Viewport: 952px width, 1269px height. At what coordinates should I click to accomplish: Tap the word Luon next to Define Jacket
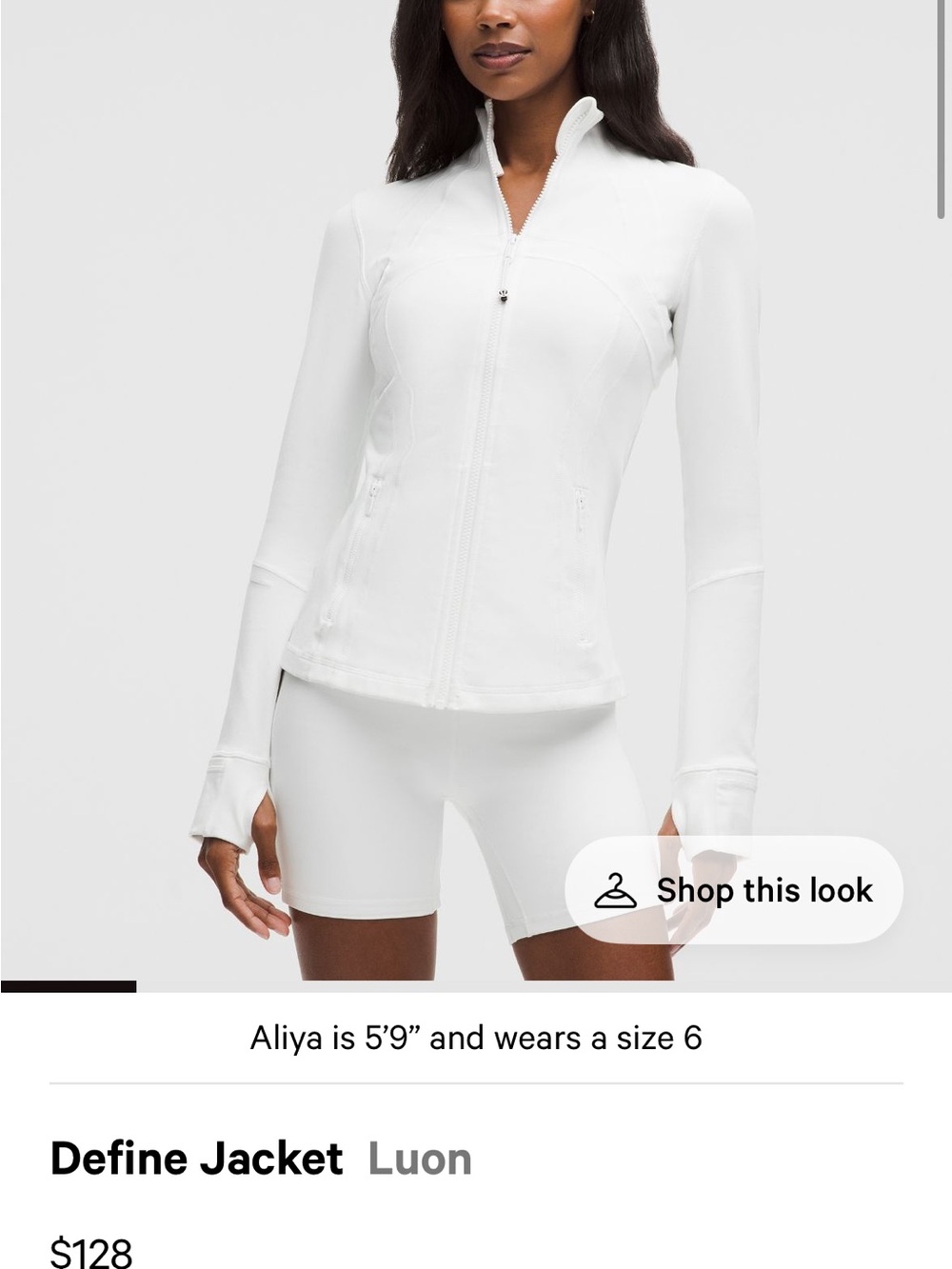(x=419, y=1160)
